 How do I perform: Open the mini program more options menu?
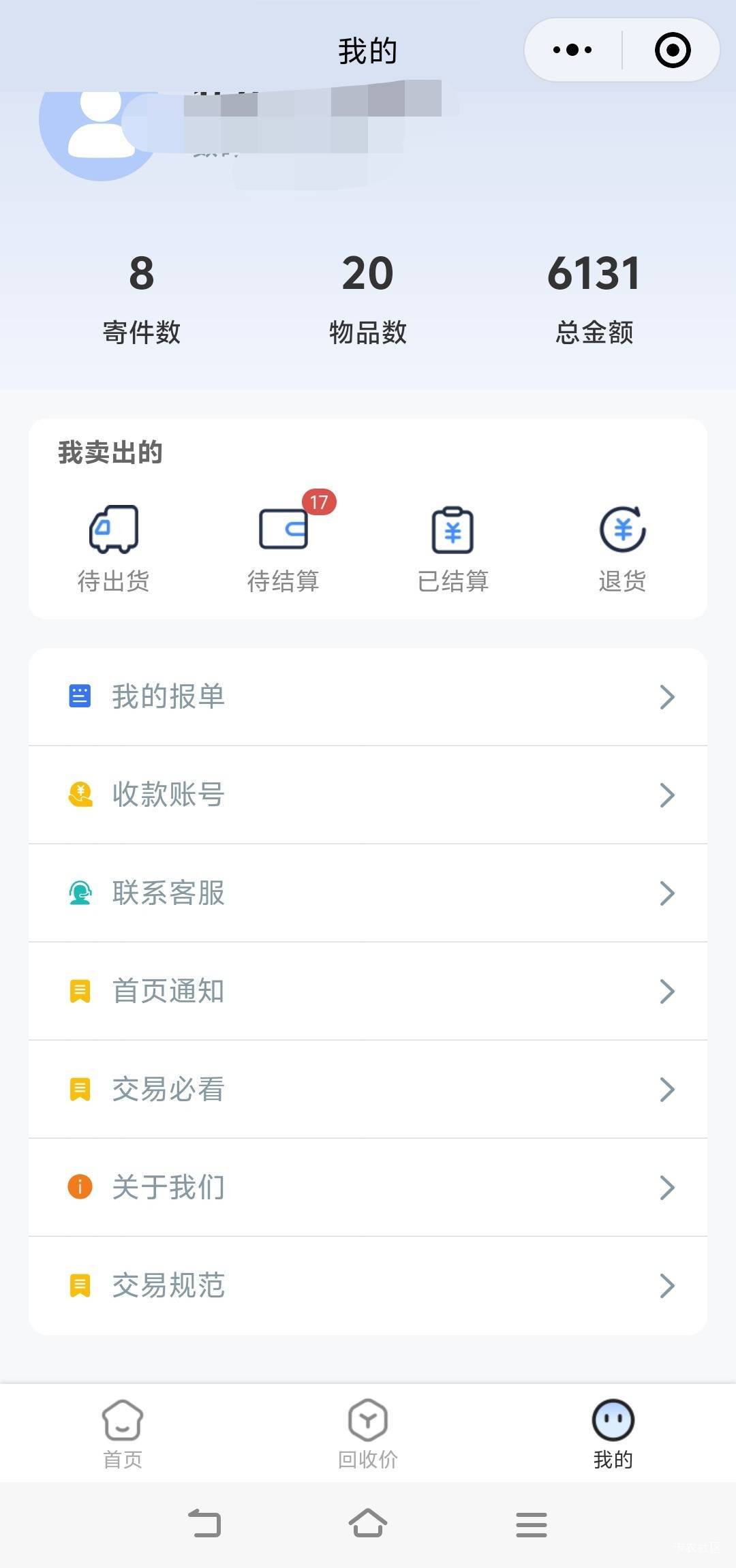click(572, 50)
